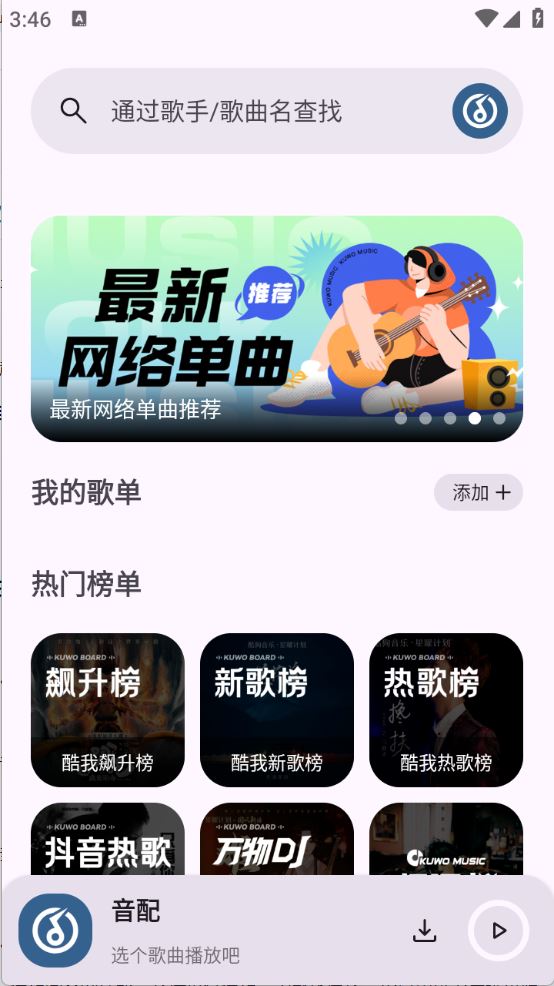Open the 酷我热歌榜 chart
The image size is (554, 986).
point(446,709)
